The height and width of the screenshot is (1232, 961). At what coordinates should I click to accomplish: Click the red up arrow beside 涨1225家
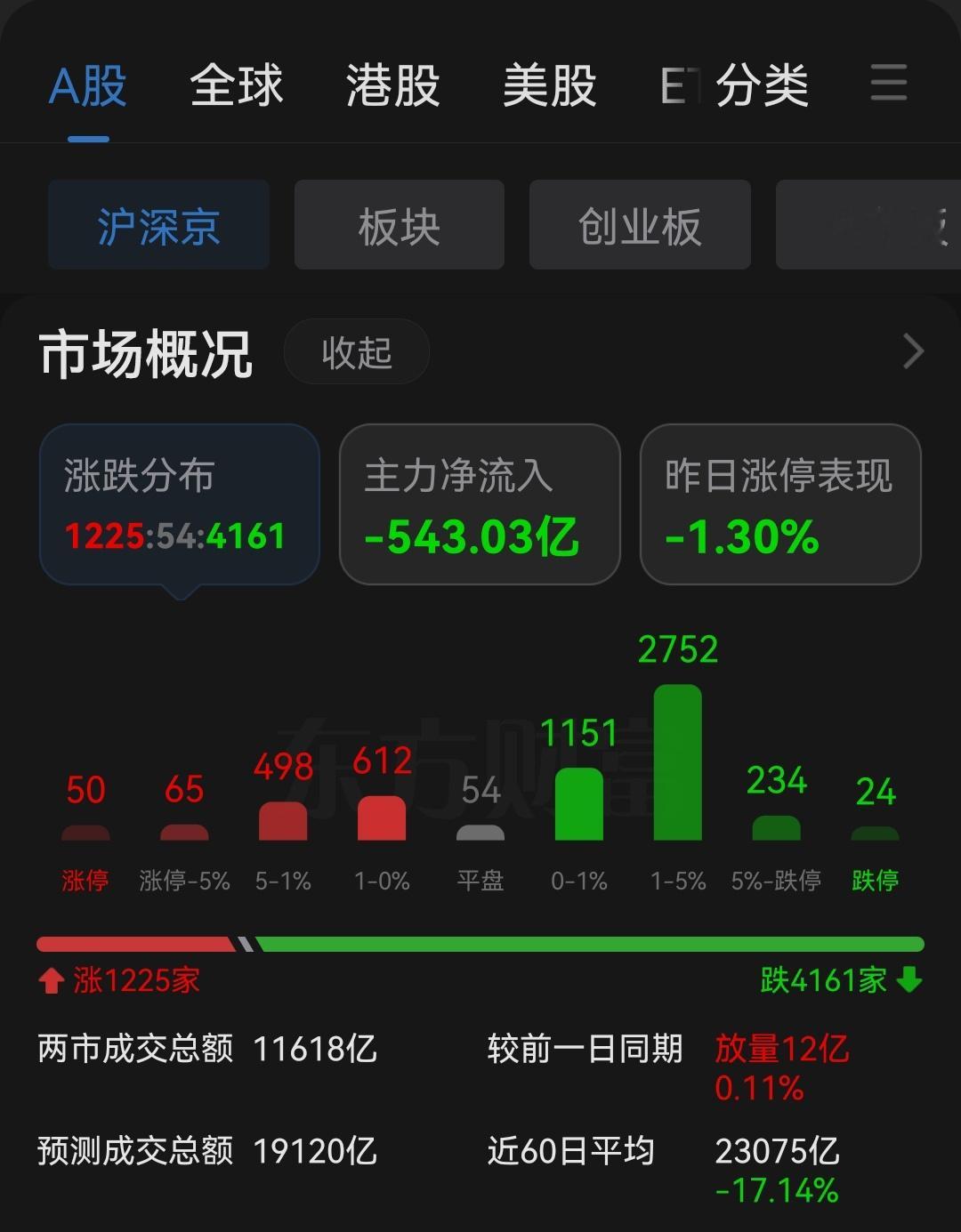[x=50, y=979]
